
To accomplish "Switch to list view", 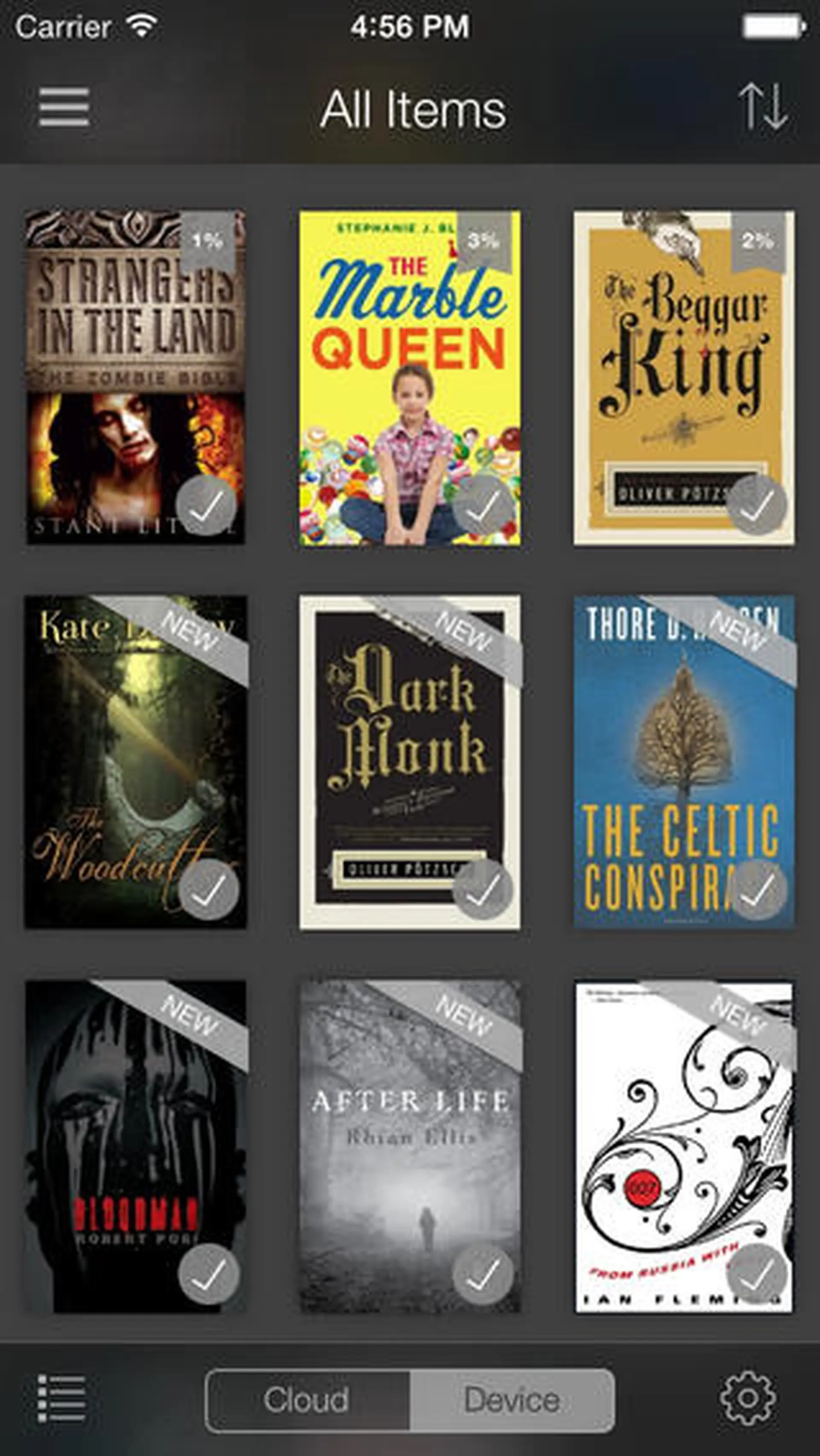I will (61, 1399).
